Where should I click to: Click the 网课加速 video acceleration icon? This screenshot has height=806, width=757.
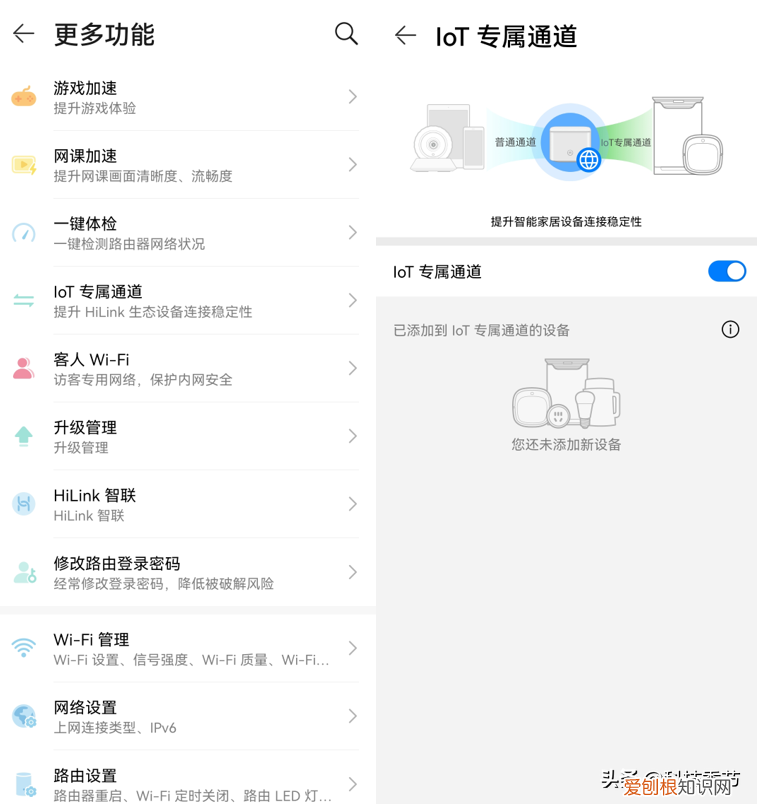click(22, 164)
